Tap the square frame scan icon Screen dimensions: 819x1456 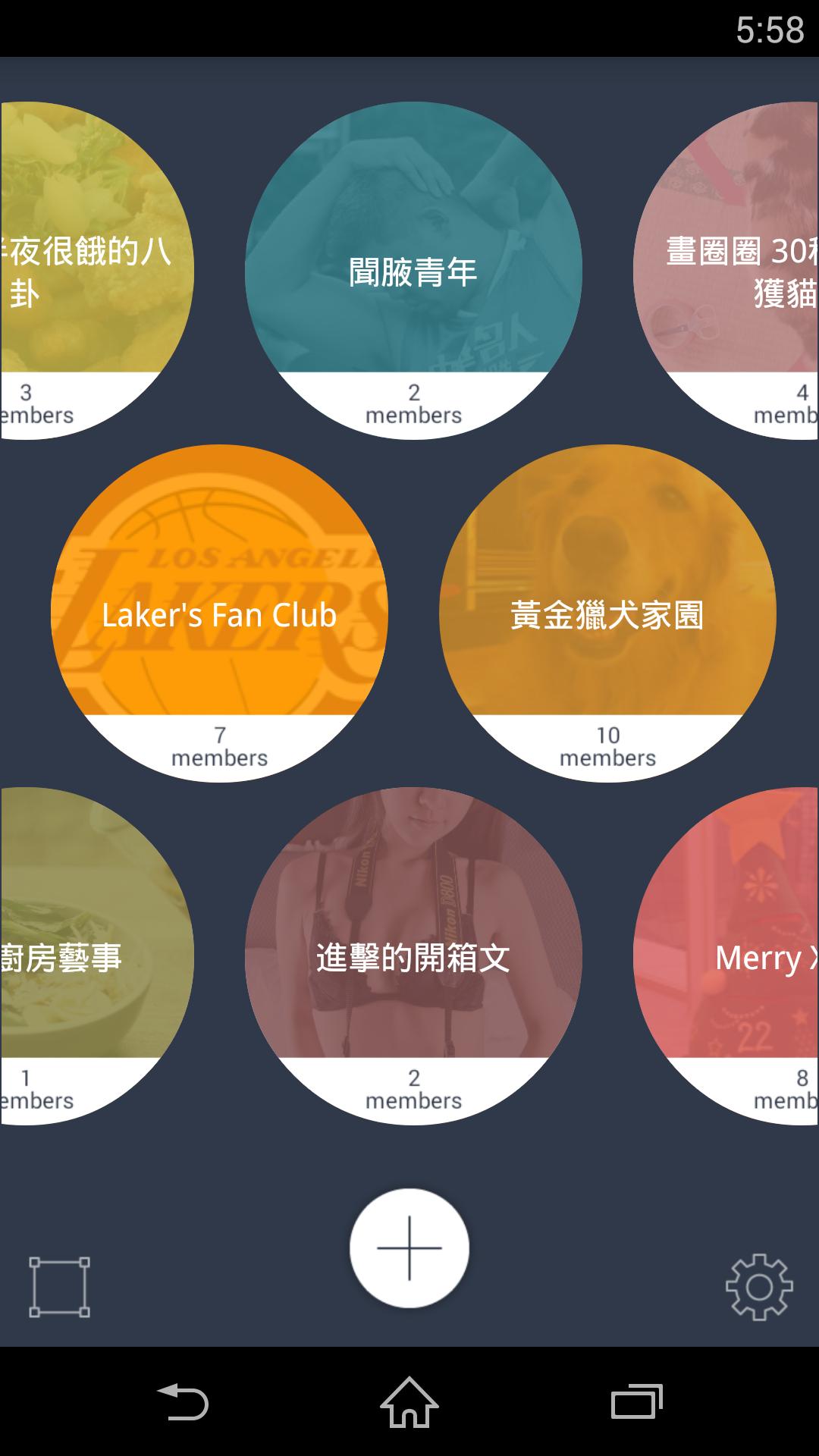click(x=59, y=1286)
